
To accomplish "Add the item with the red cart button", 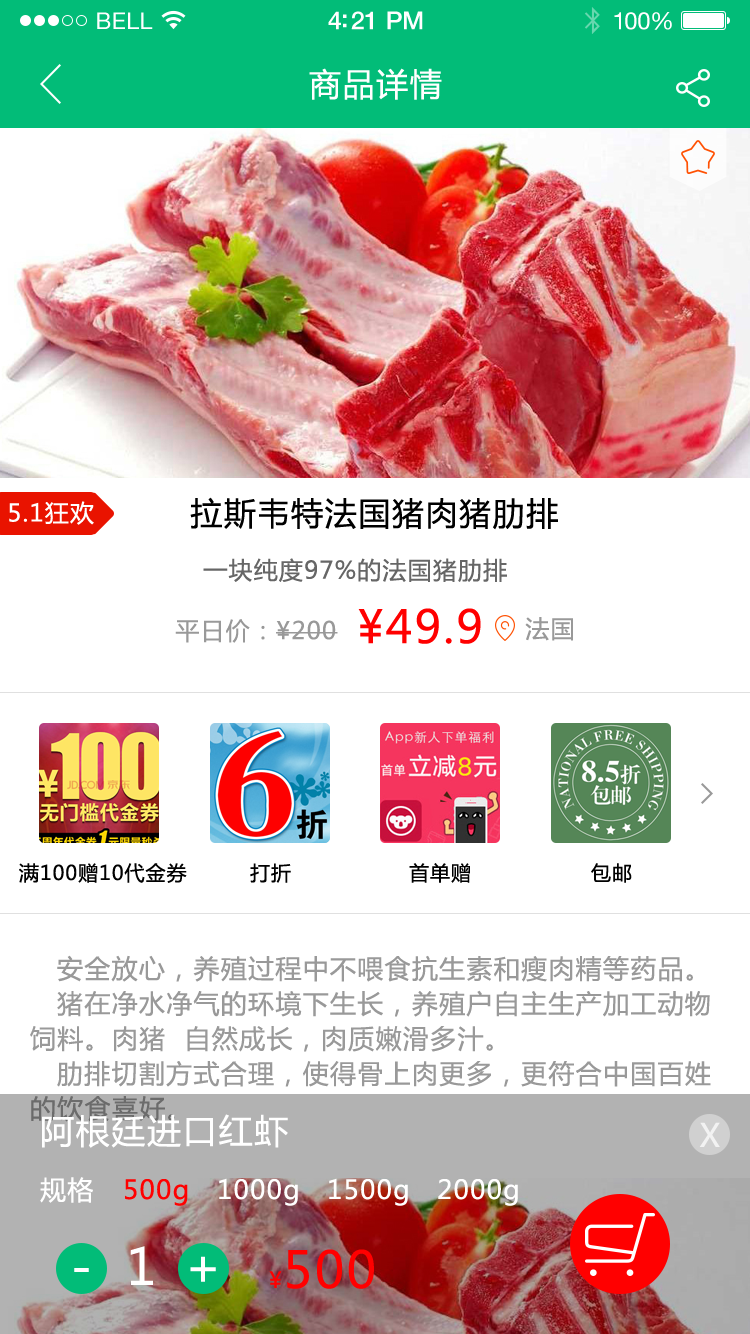I will [x=620, y=1244].
